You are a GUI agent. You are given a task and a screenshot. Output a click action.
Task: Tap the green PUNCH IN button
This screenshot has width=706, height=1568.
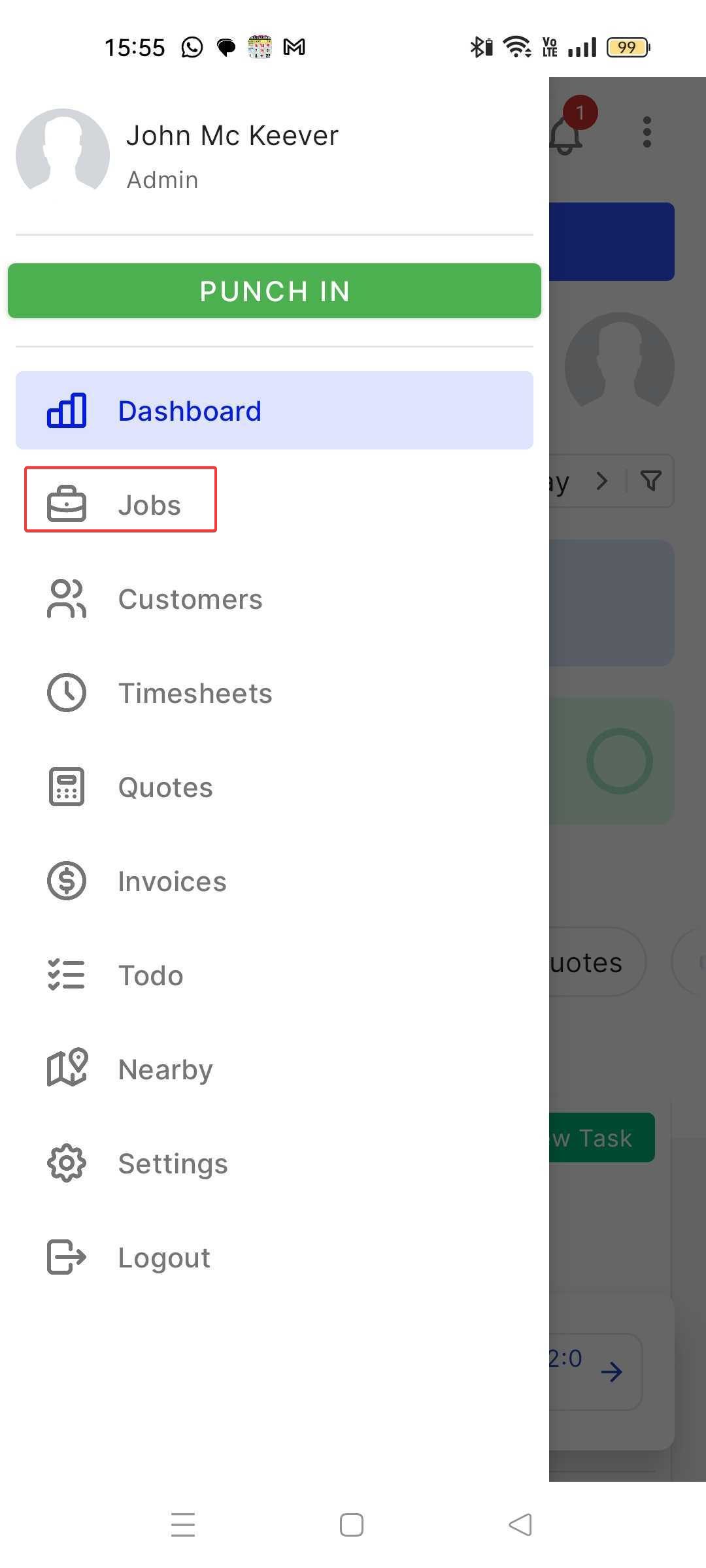(275, 291)
